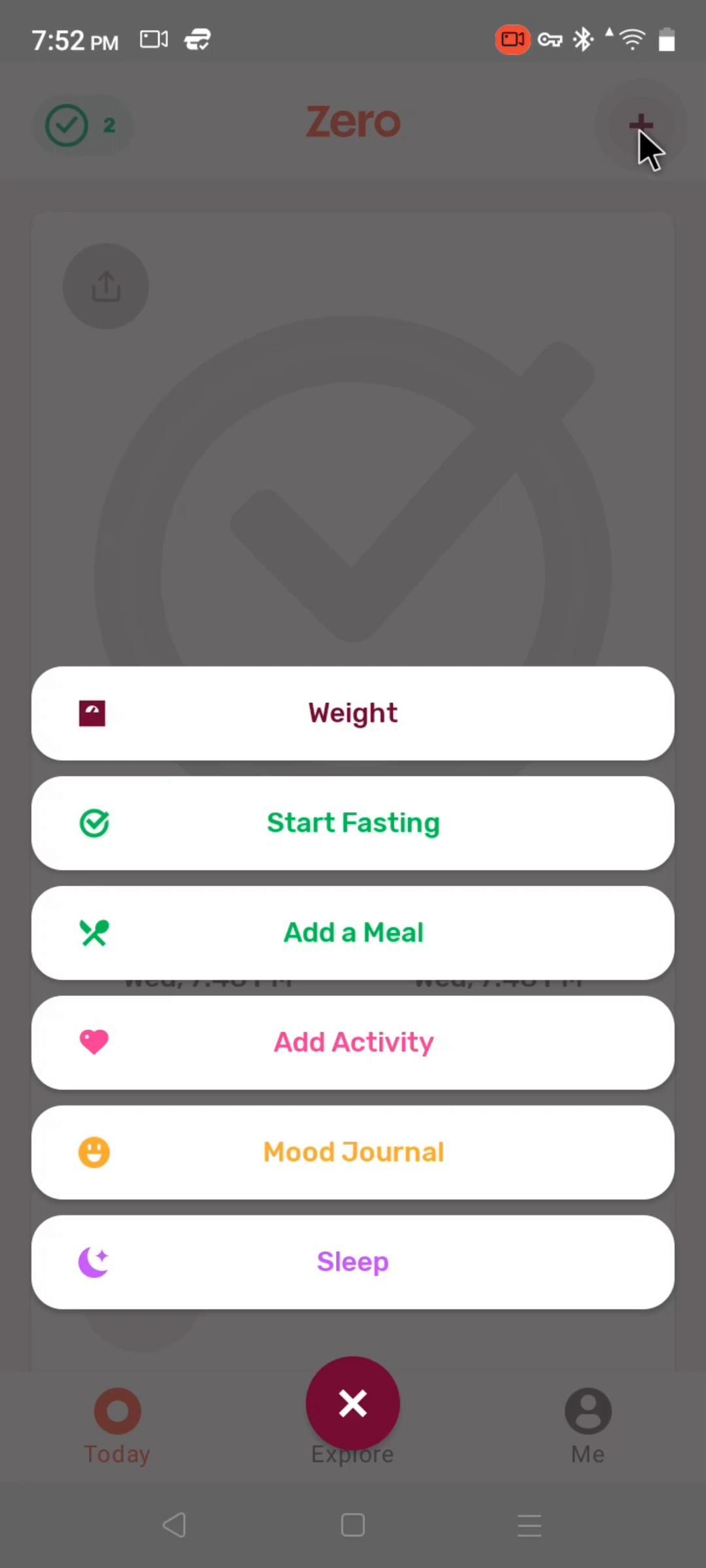Open the completed fasts counter badge
Image resolution: width=706 pixels, height=1568 pixels.
click(x=82, y=125)
